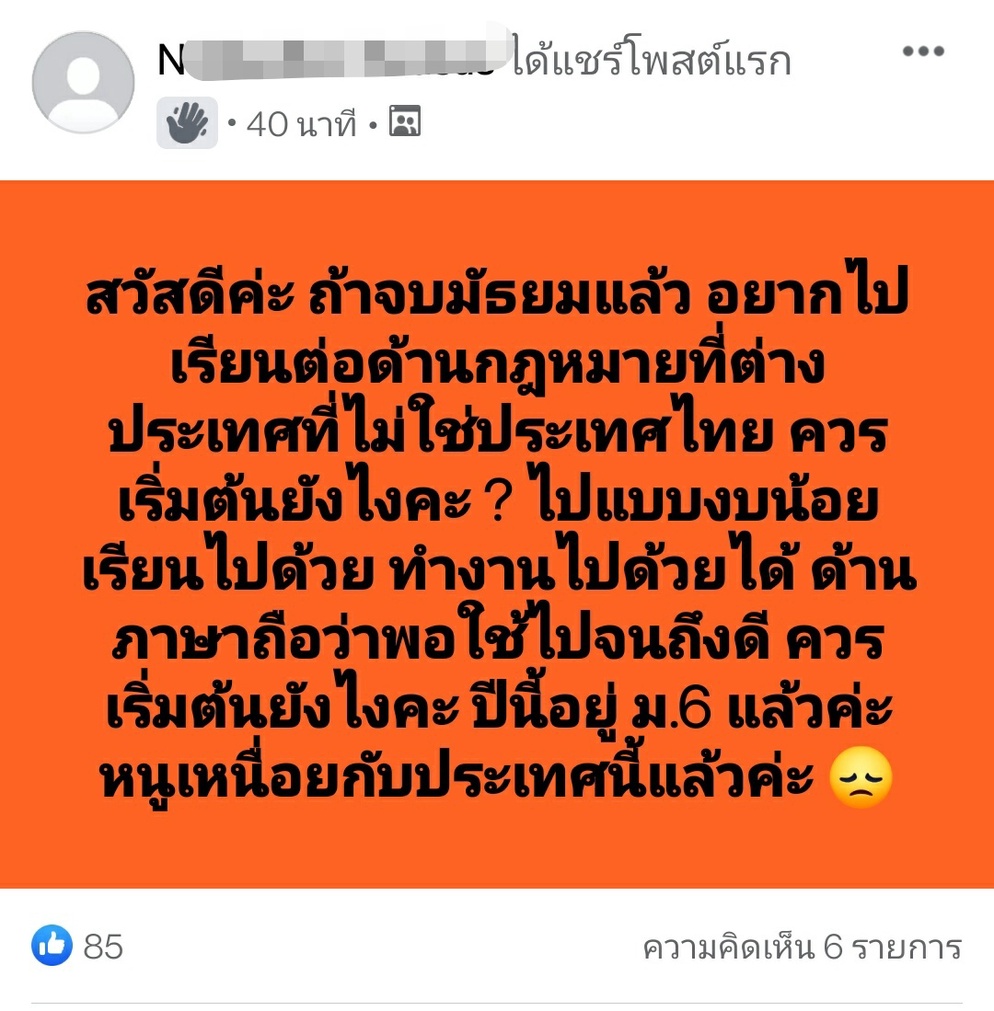View the 85 reactions list
This screenshot has height=1011, width=994.
coord(78,945)
